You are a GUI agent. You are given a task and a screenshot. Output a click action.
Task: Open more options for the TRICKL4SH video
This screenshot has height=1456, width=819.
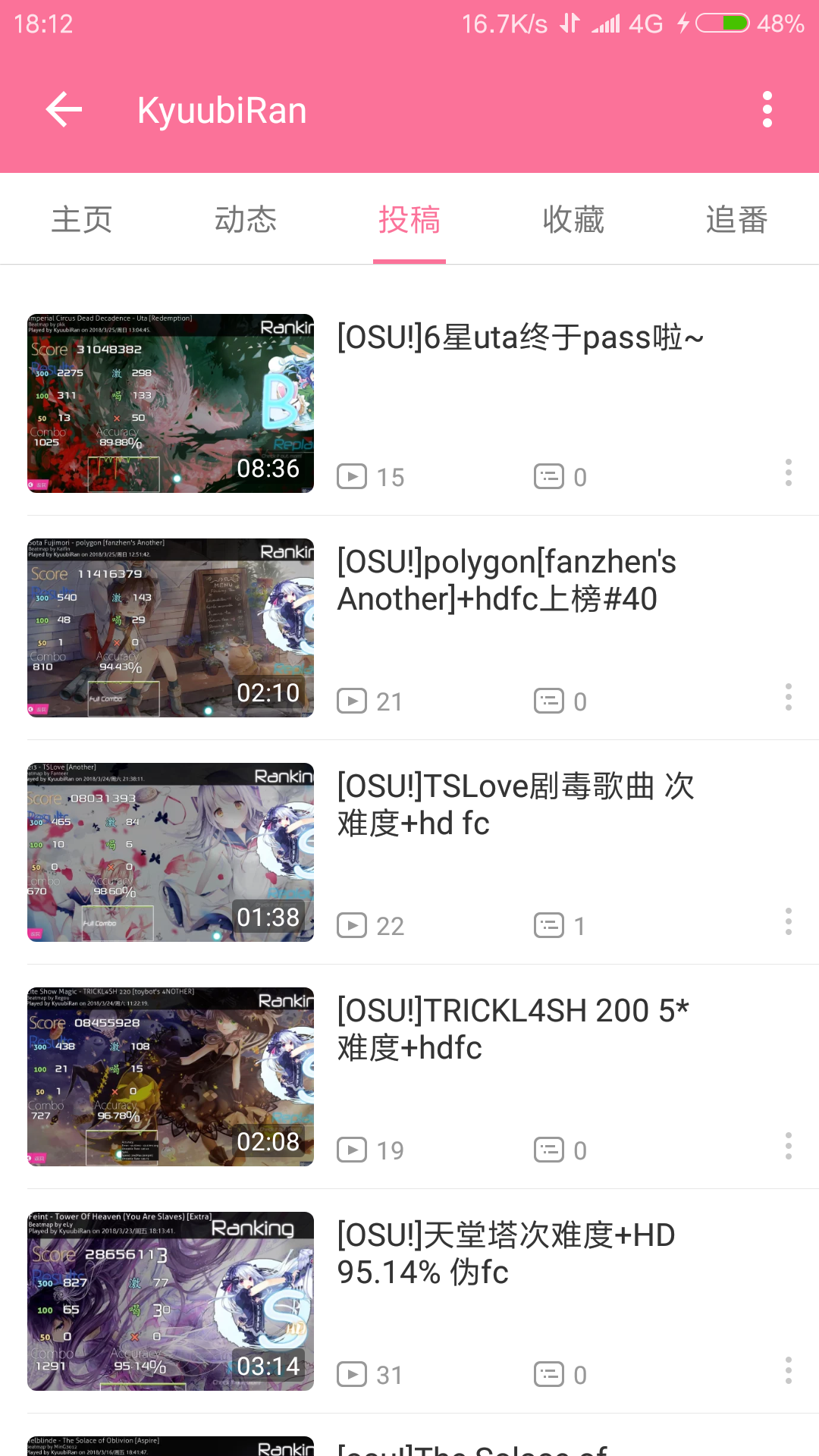(788, 1146)
